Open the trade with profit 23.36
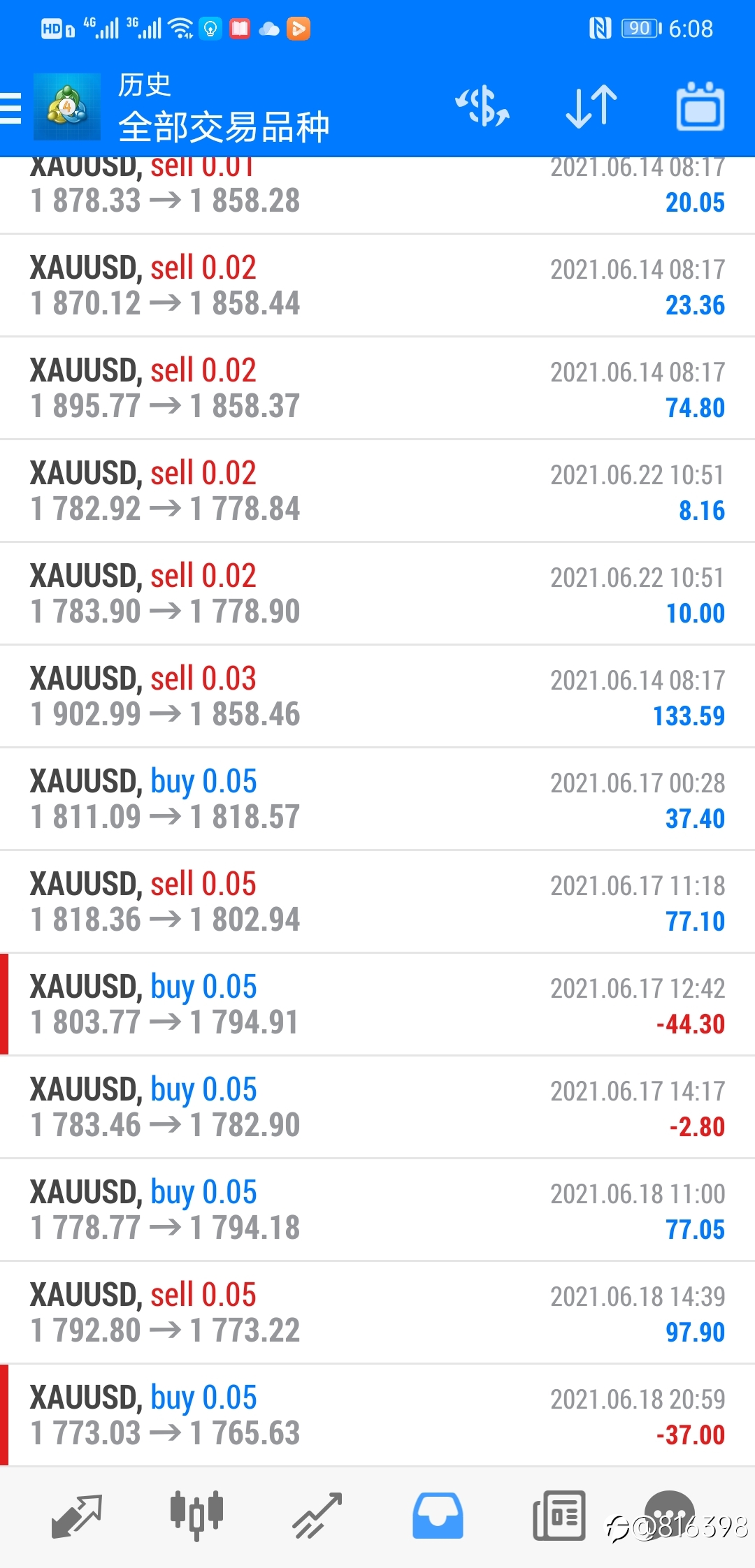 click(377, 285)
